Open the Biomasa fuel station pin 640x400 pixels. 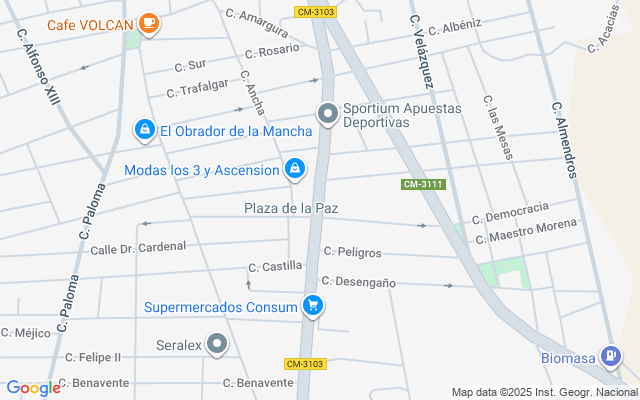[x=611, y=357]
